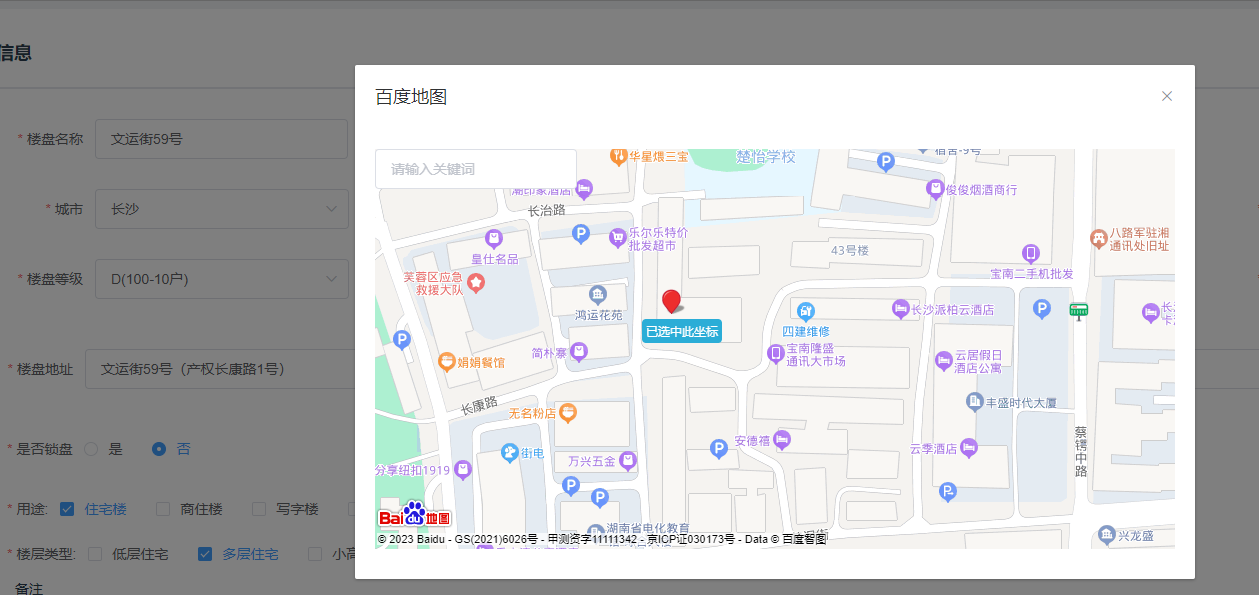Select 丰盛时代大厦 building marker
The height and width of the screenshot is (595, 1259).
(975, 402)
